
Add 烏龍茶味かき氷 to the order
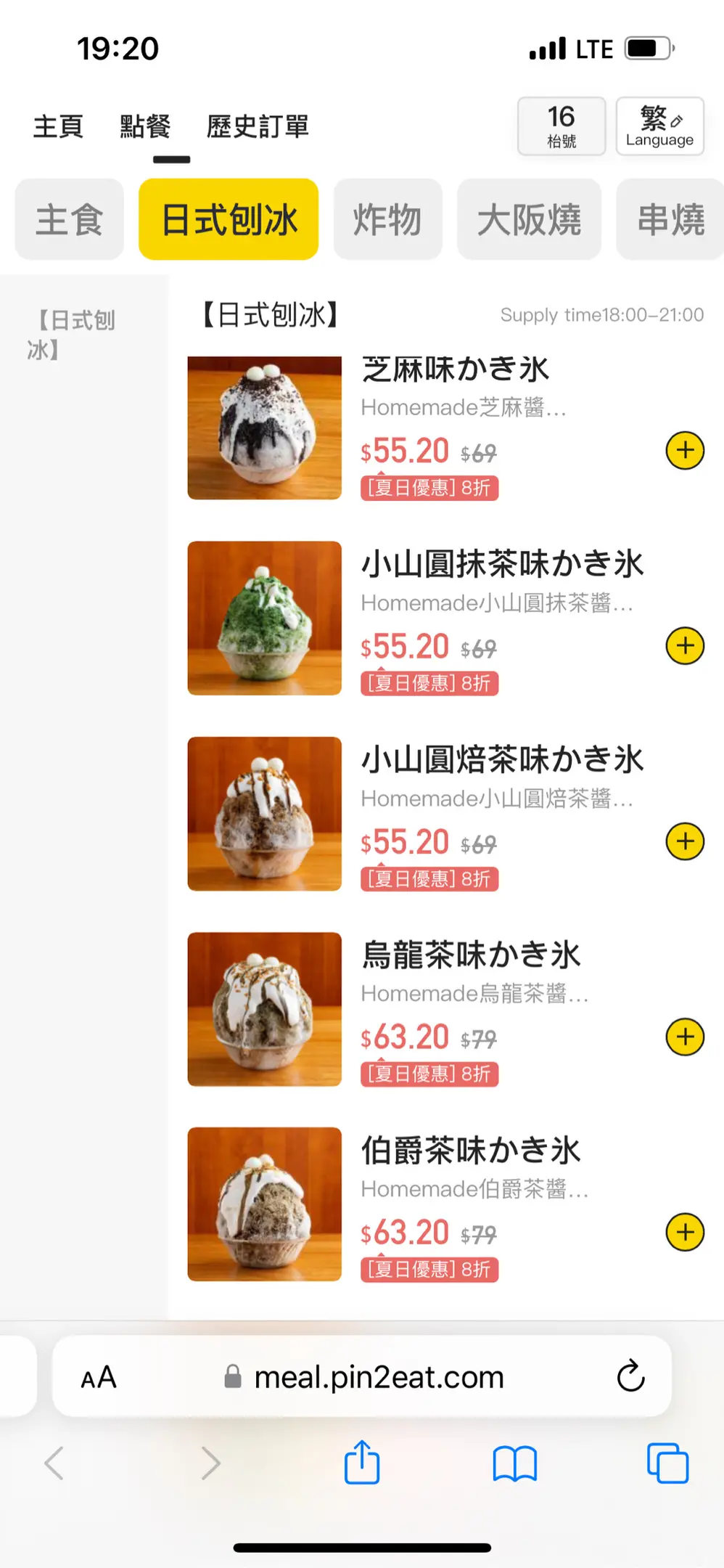[x=685, y=1037]
